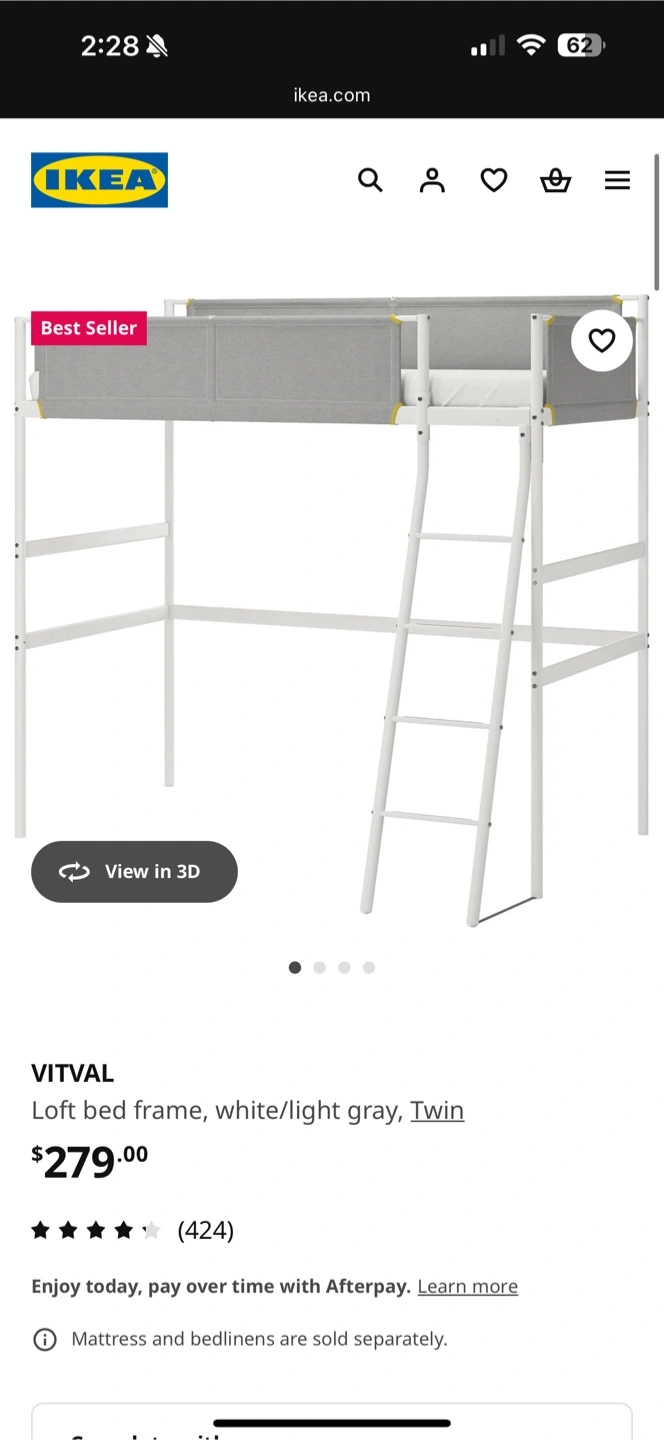Tap View in 3D button

tap(134, 872)
